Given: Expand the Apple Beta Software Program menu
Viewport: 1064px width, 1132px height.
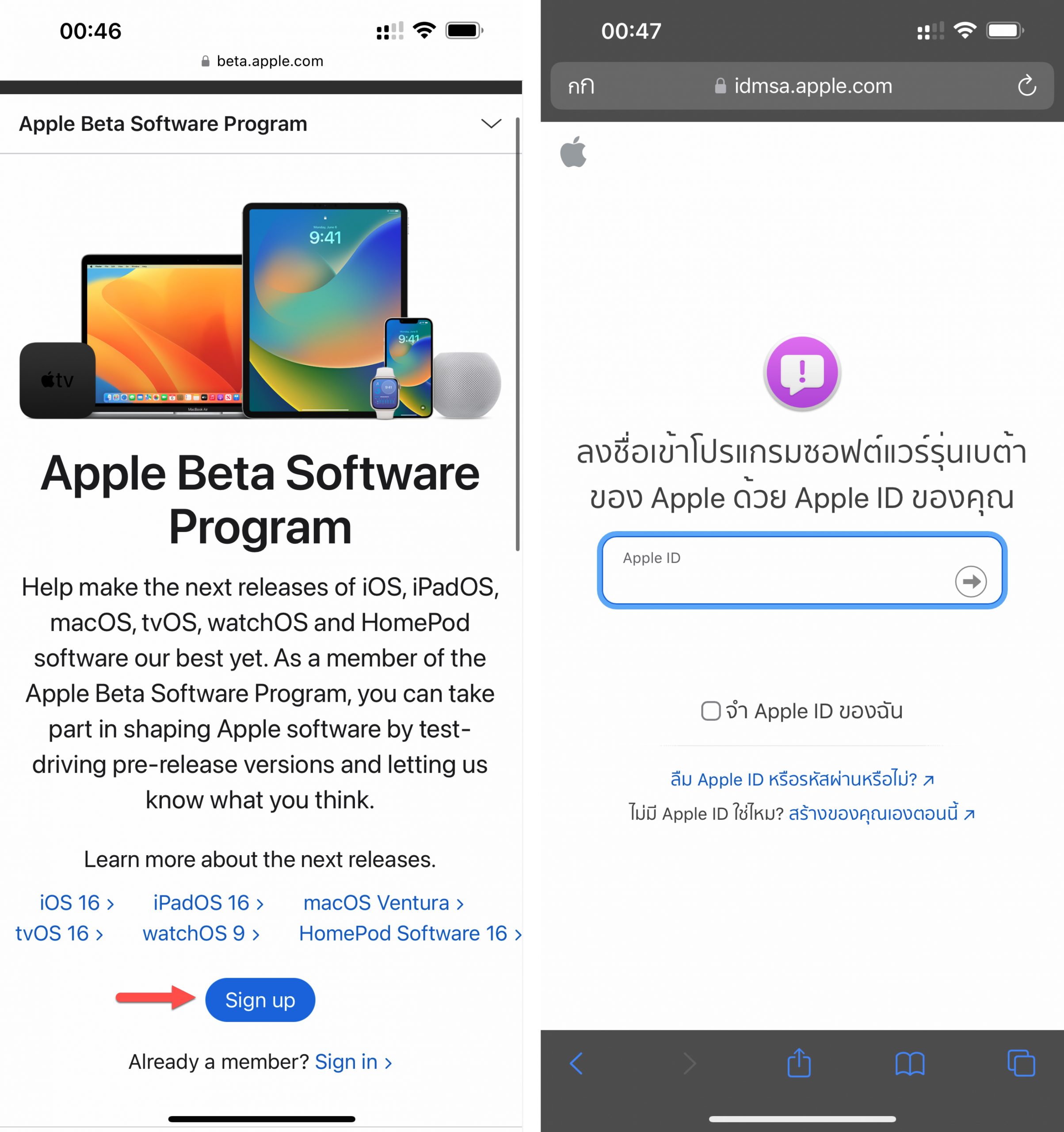Looking at the screenshot, I should 491,123.
